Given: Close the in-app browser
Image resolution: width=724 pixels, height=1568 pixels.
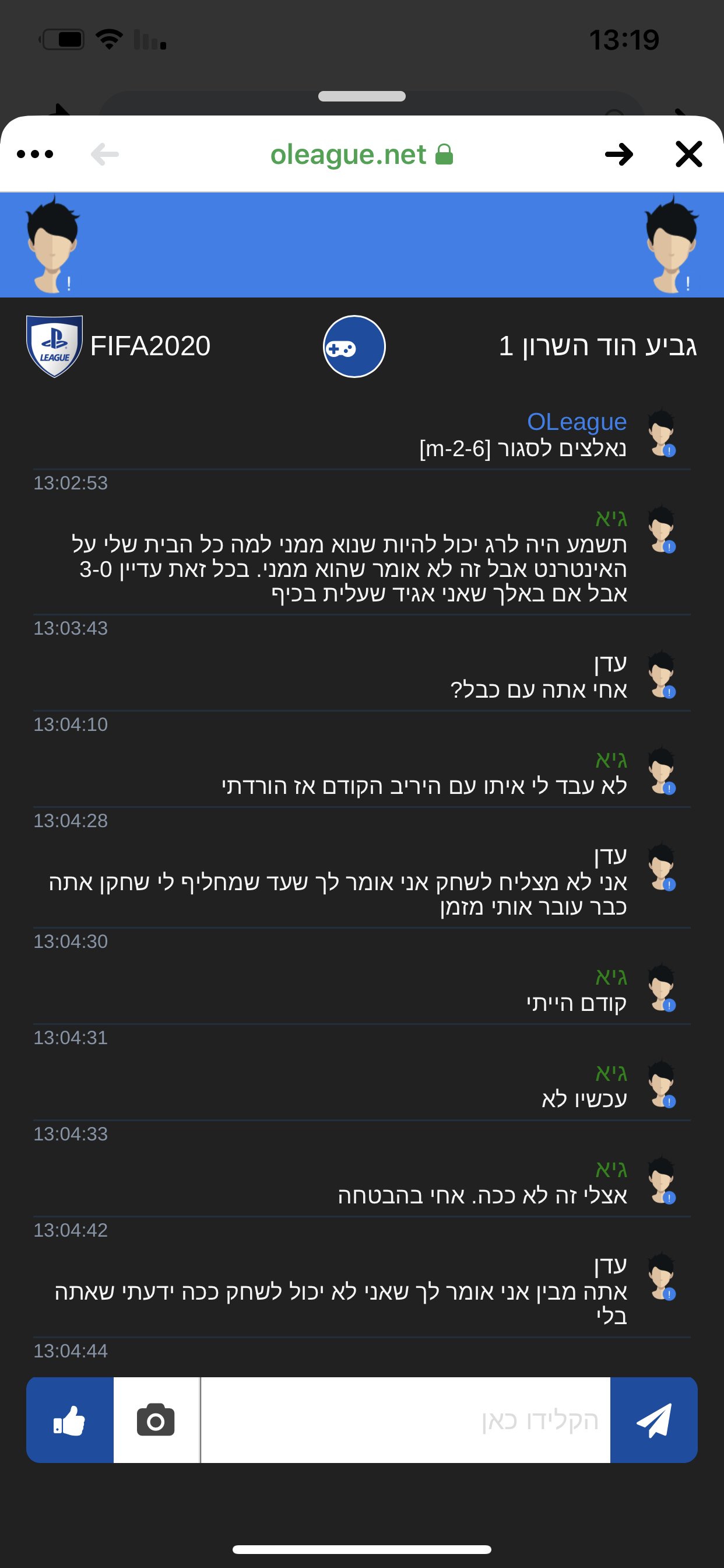Looking at the screenshot, I should tap(688, 154).
